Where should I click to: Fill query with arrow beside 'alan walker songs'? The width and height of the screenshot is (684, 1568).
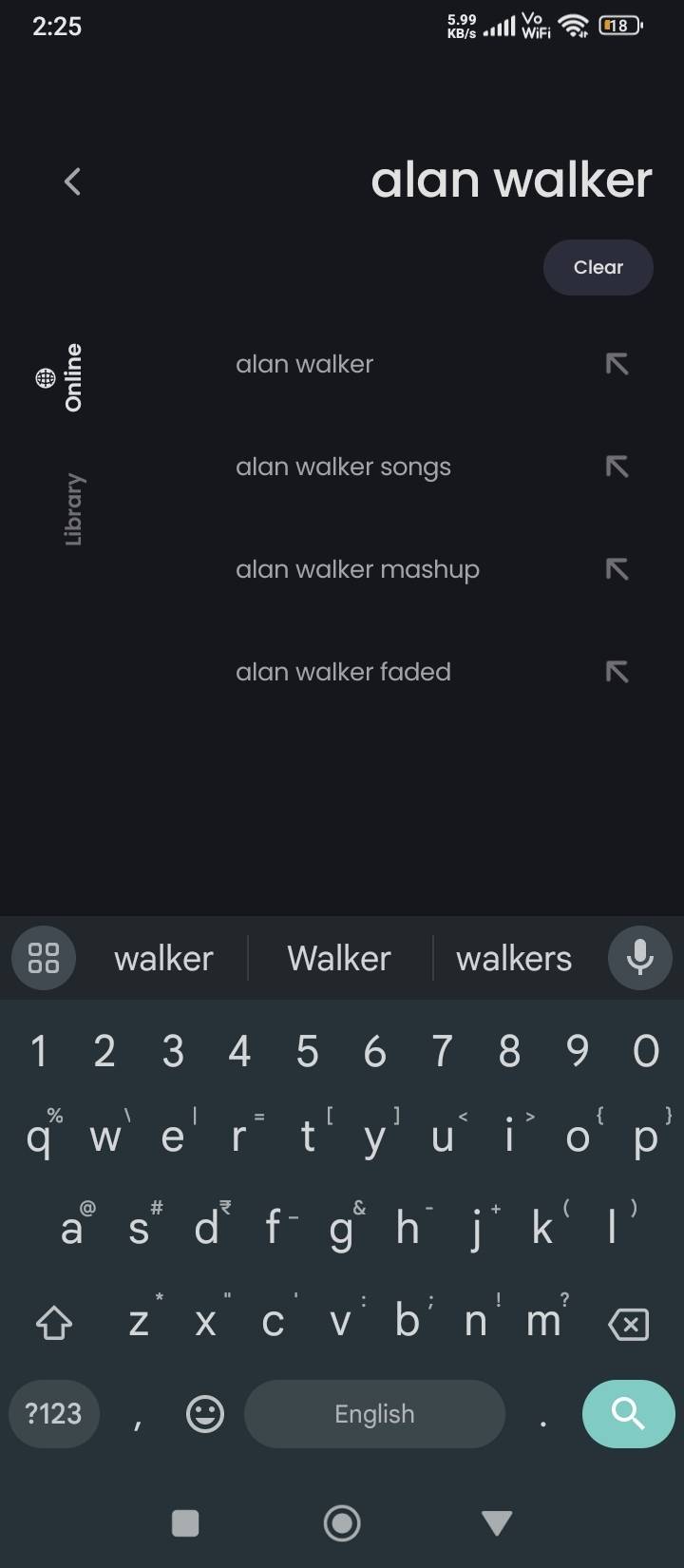(617, 467)
